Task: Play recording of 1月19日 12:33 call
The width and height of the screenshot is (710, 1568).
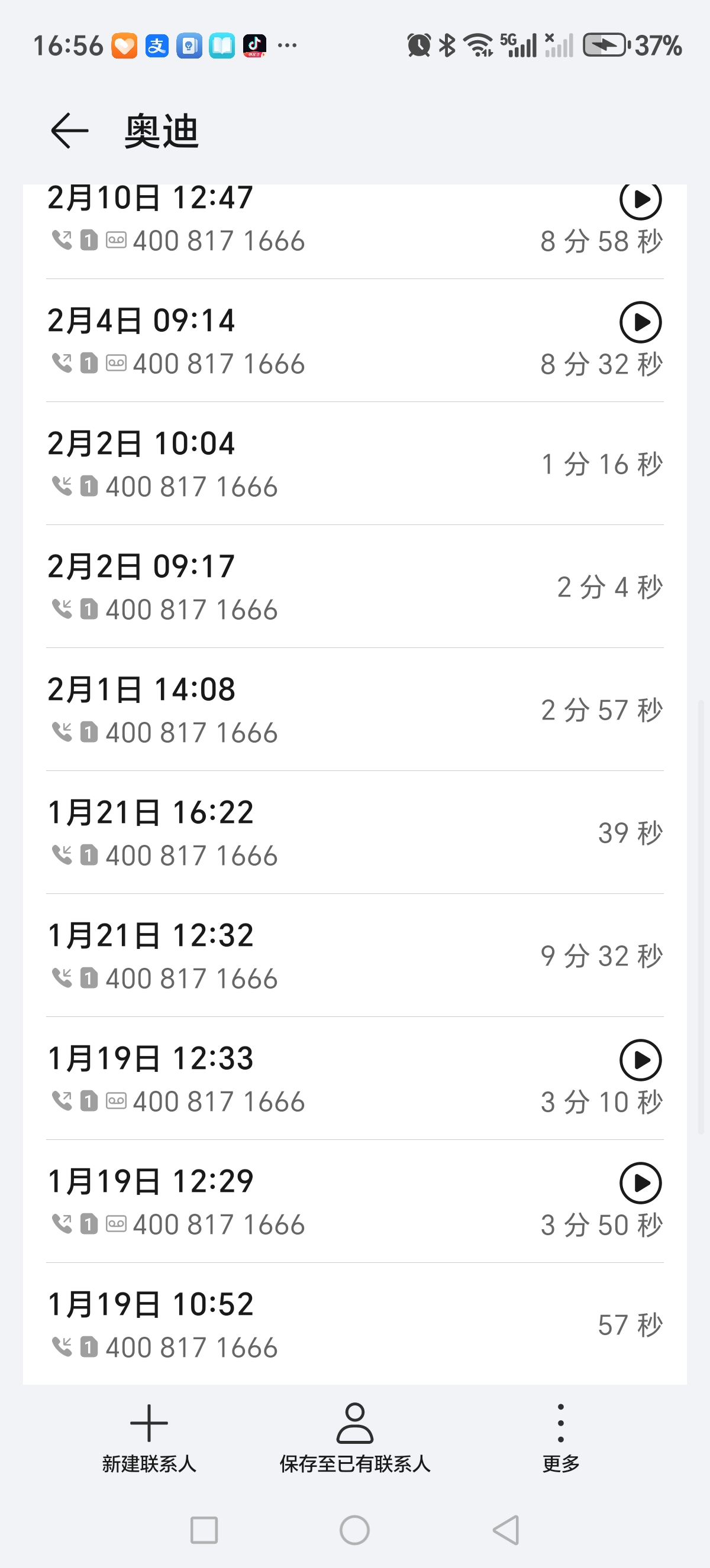Action: (x=640, y=1060)
